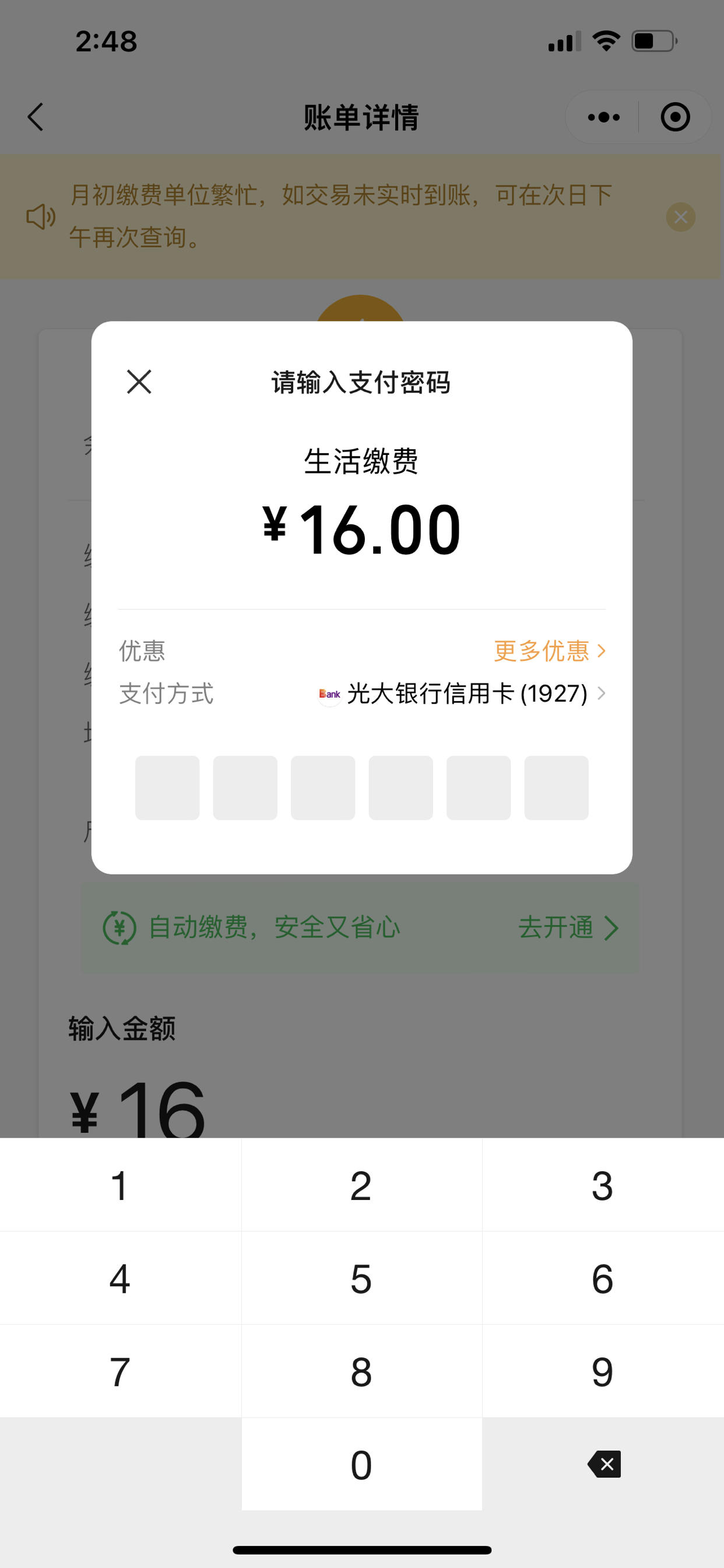Enter digit 6 on keypad
724x1568 pixels.
click(x=603, y=1278)
